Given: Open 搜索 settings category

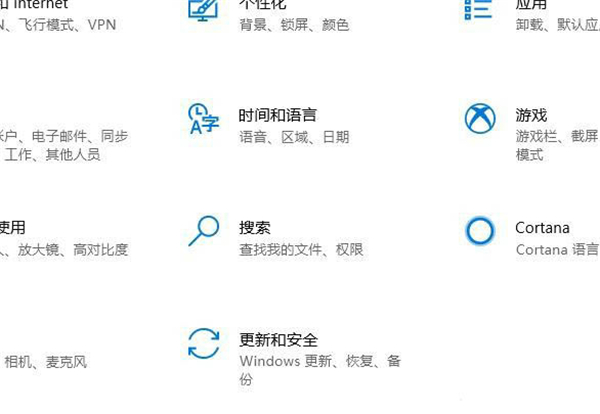Looking at the screenshot, I should 255,228.
